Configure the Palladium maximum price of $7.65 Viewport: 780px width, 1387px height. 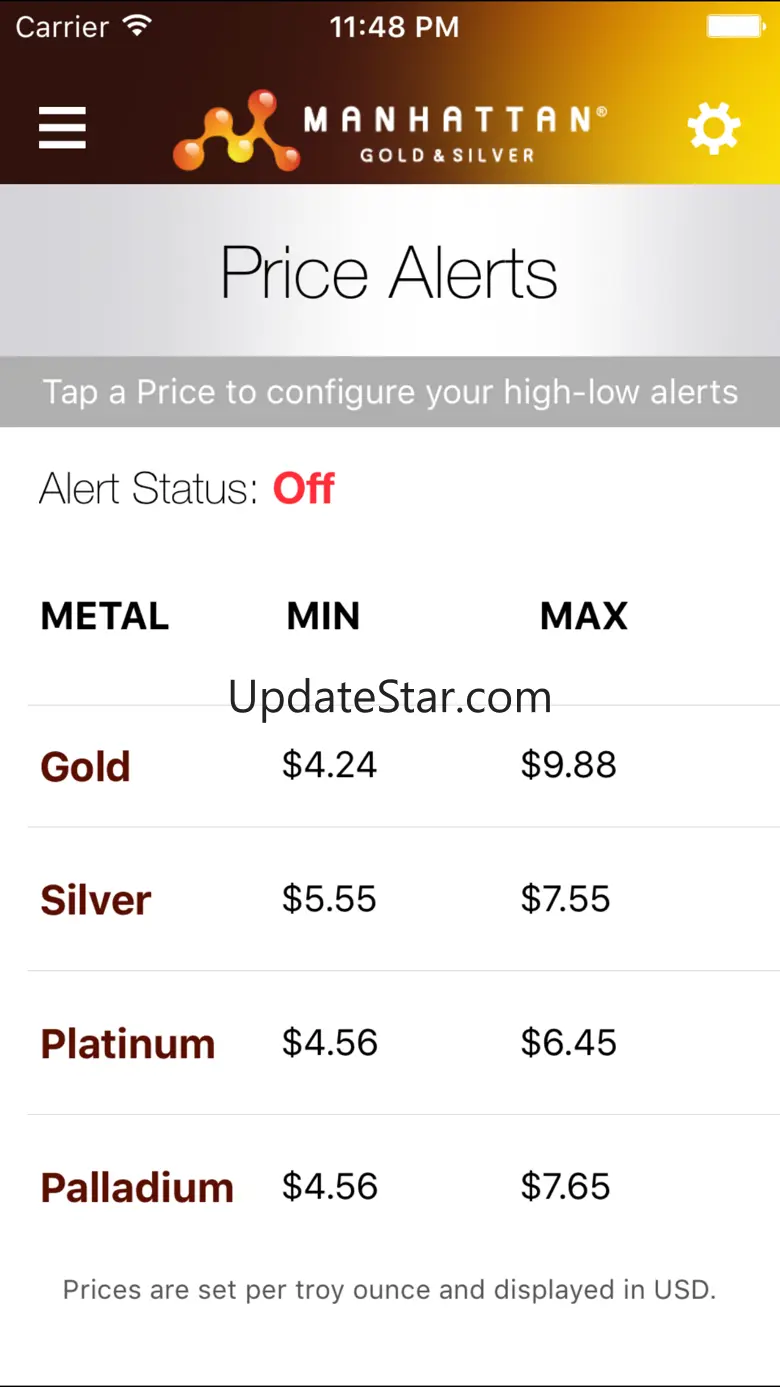(x=565, y=1187)
